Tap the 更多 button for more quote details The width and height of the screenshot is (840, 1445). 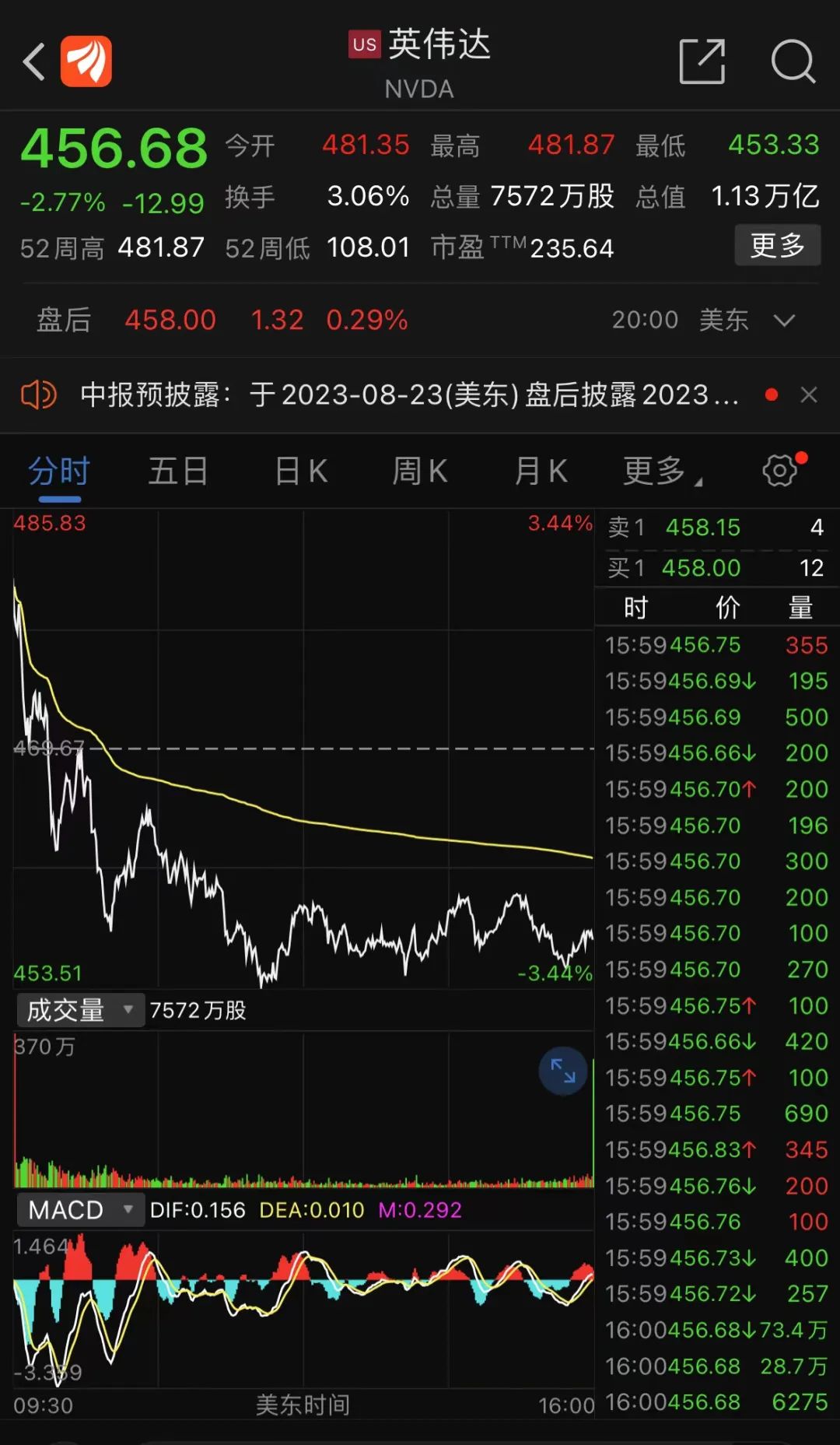coord(777,244)
